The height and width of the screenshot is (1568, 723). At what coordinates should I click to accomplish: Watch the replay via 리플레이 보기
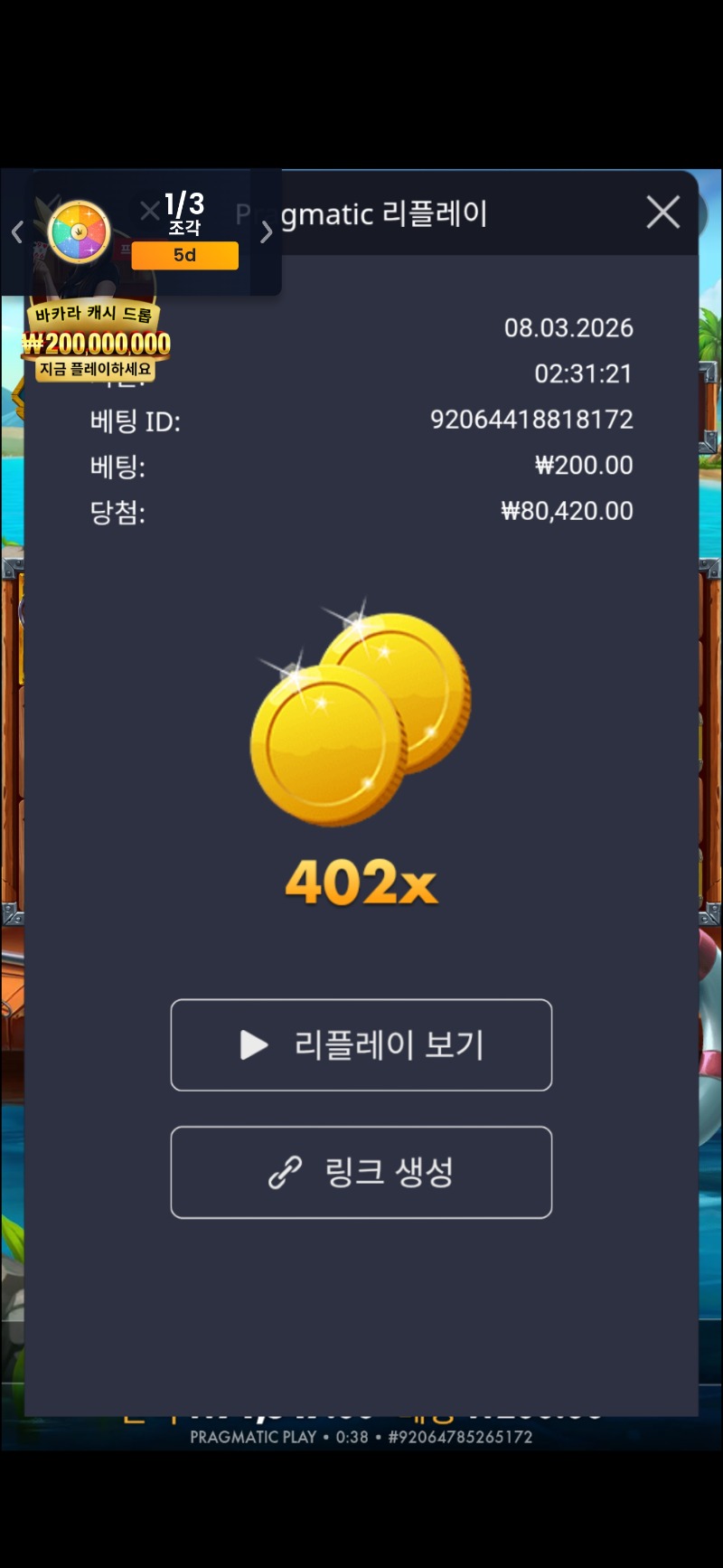click(x=361, y=1045)
